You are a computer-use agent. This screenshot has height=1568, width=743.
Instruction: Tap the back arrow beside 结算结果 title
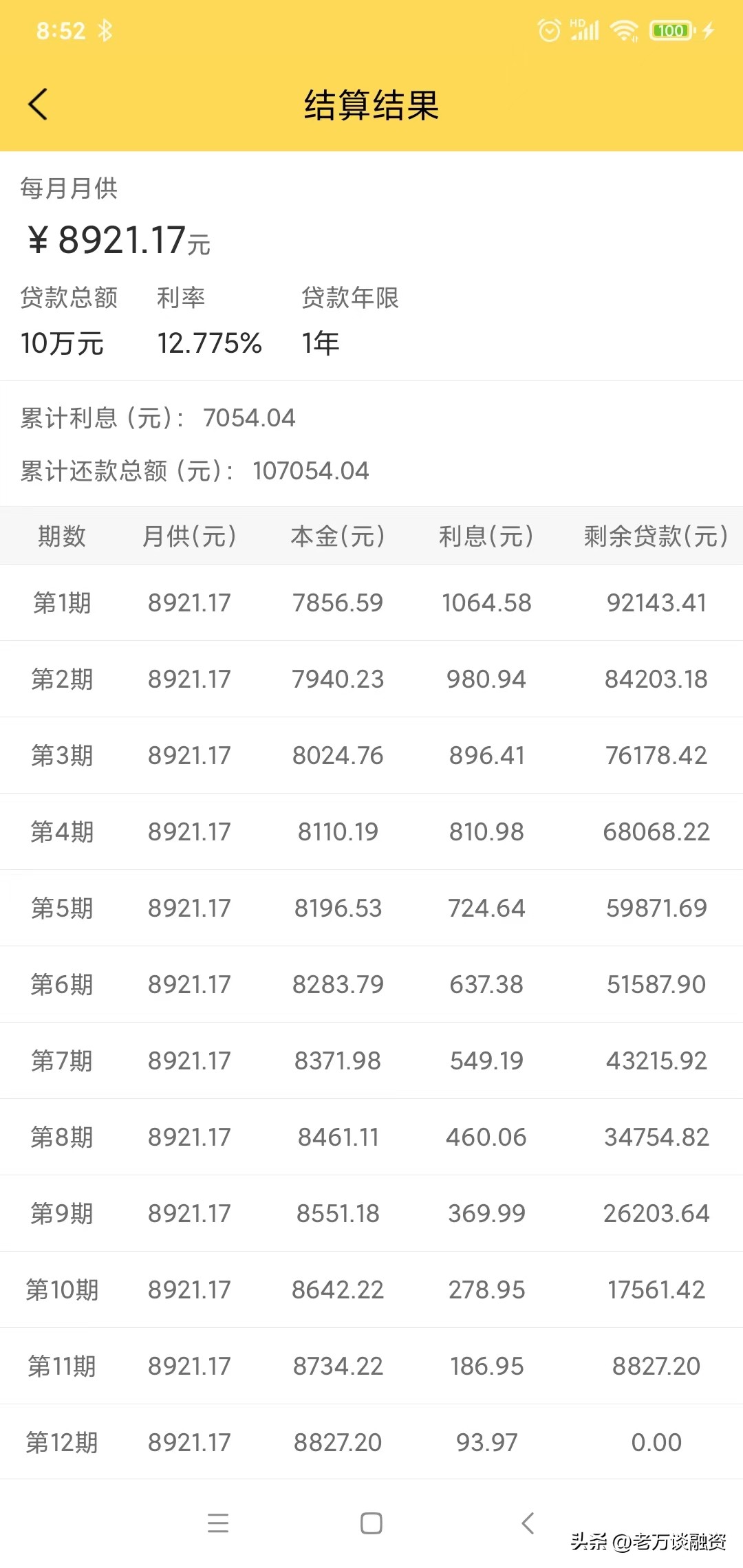(x=38, y=105)
